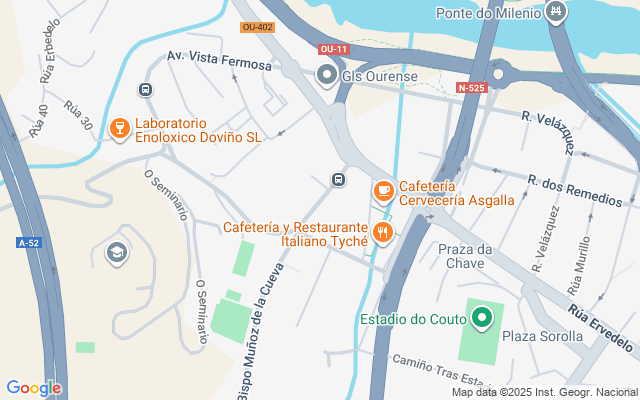The height and width of the screenshot is (400, 640).
Task: Select the bus stop near Av. Vista Fermosa
Action: click(146, 90)
